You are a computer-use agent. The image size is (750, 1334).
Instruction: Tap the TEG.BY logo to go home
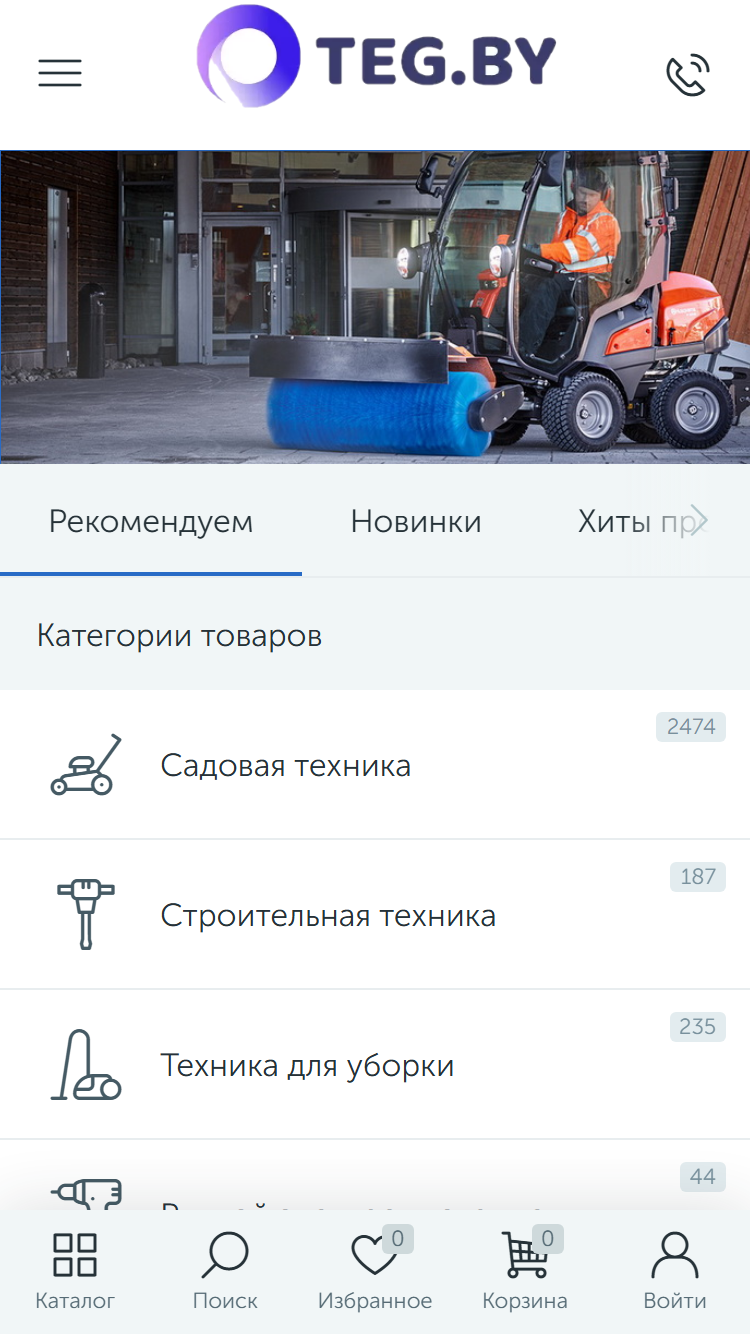click(376, 58)
